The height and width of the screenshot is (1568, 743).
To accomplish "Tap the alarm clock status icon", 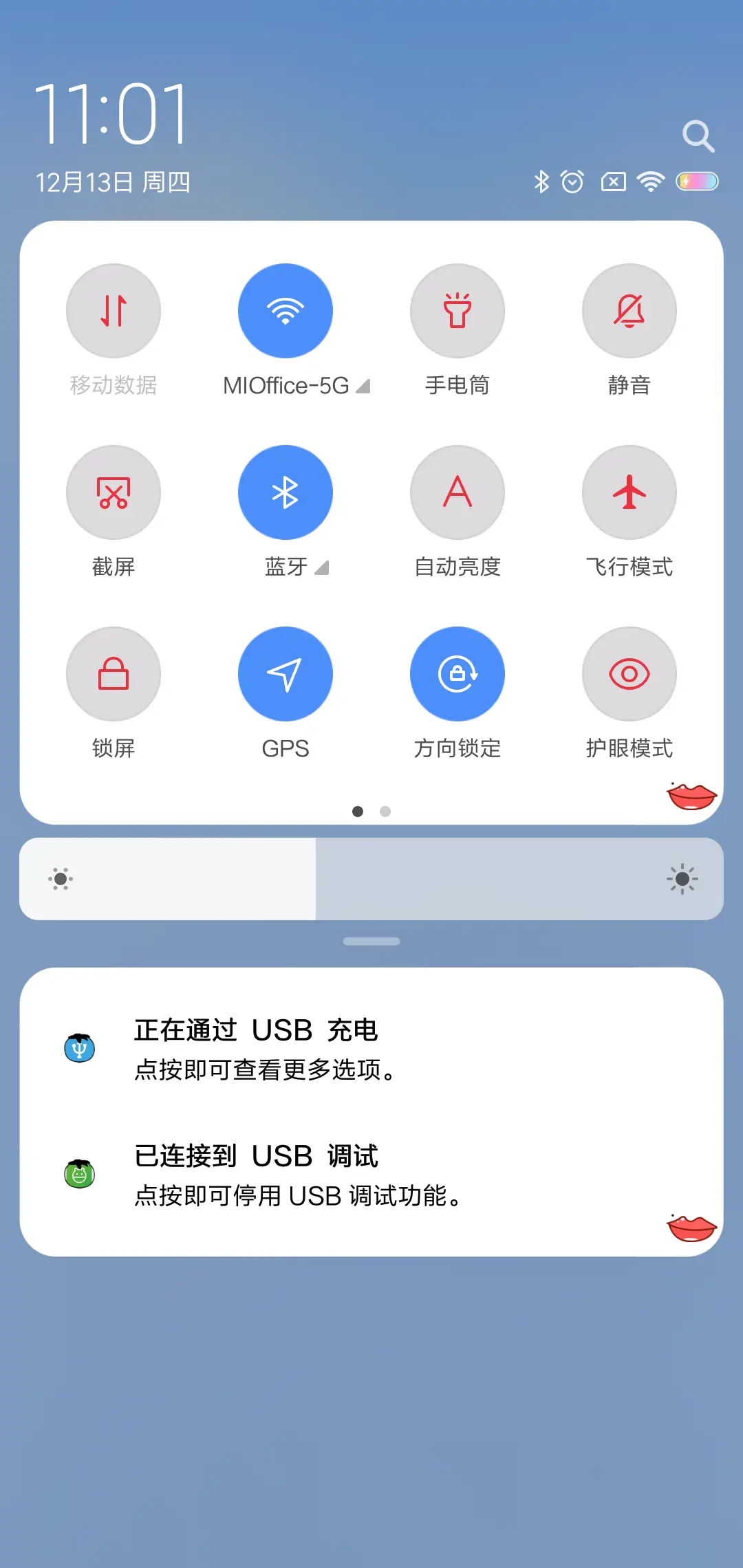I will click(571, 182).
